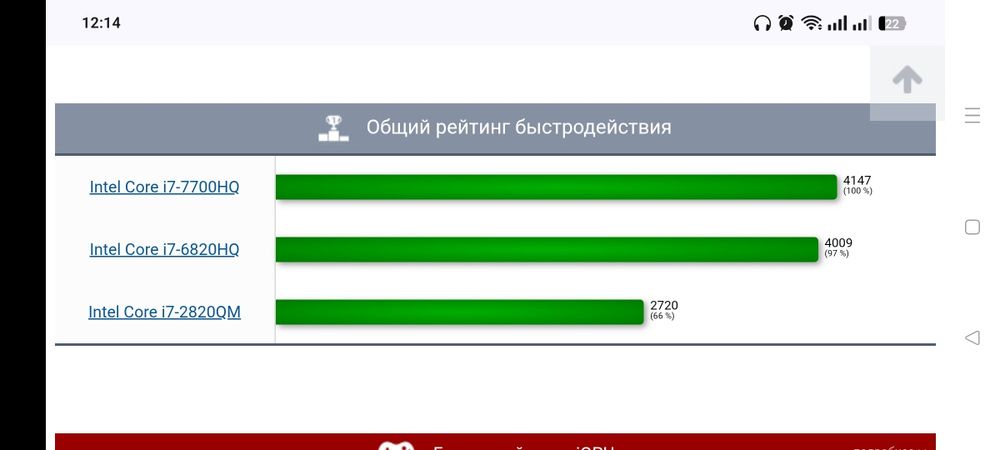Open the Intel Core i7-2820QM link
Screen dimensions: 1000x450
click(x=164, y=312)
